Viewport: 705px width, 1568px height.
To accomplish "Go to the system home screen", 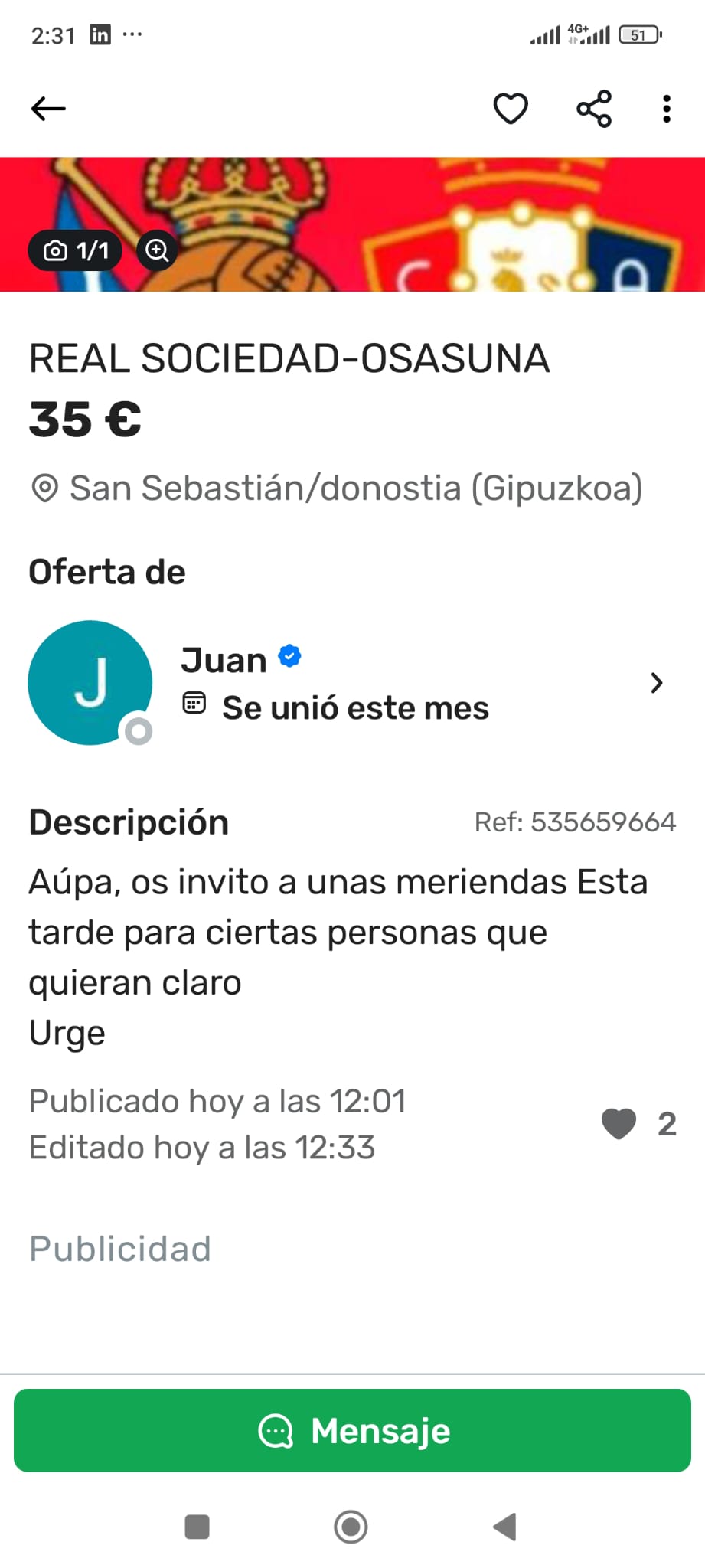I will (351, 1527).
